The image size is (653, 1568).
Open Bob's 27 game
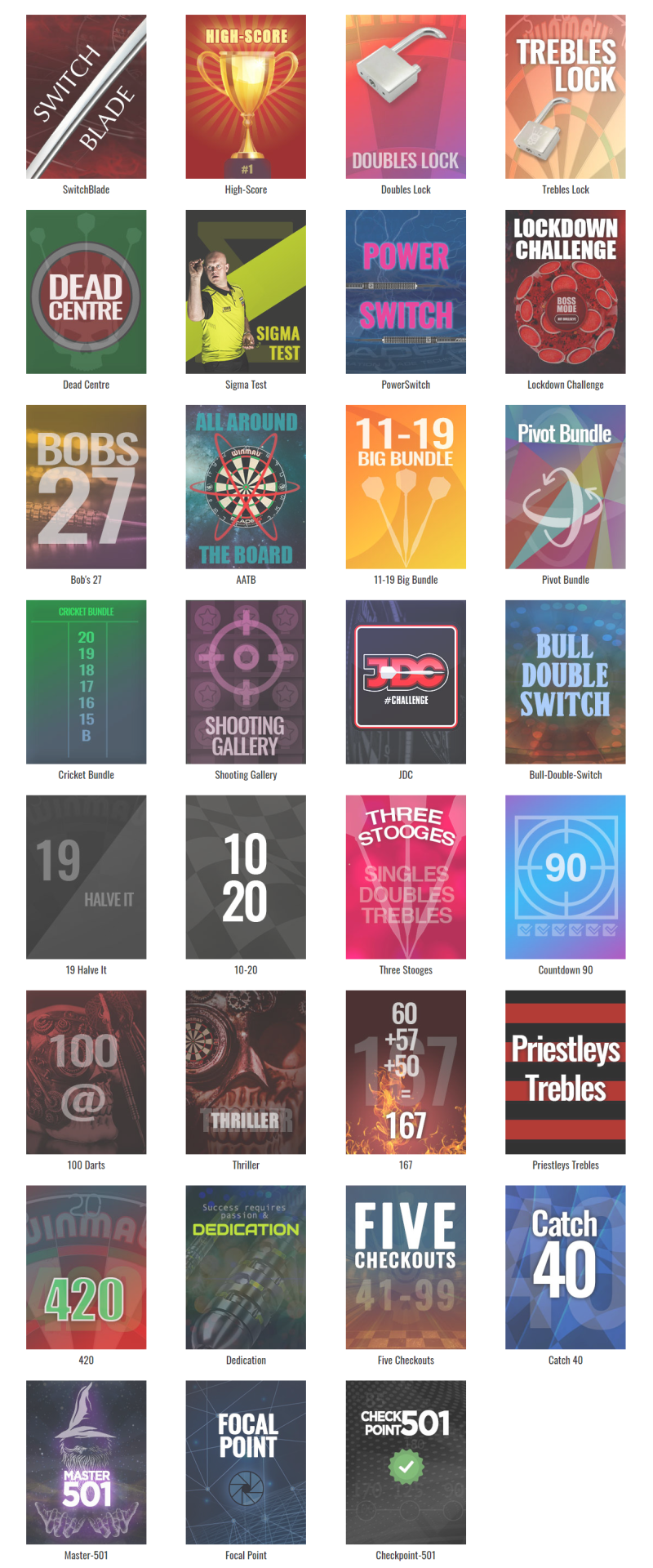pos(86,487)
